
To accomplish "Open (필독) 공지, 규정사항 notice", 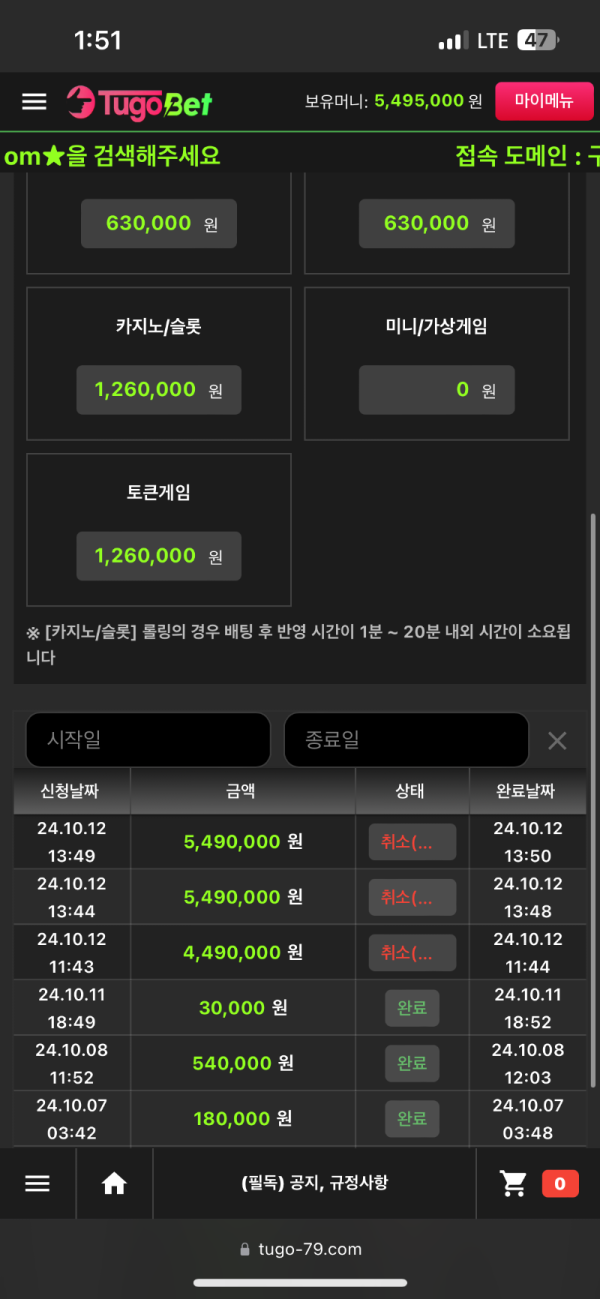I will point(314,1184).
